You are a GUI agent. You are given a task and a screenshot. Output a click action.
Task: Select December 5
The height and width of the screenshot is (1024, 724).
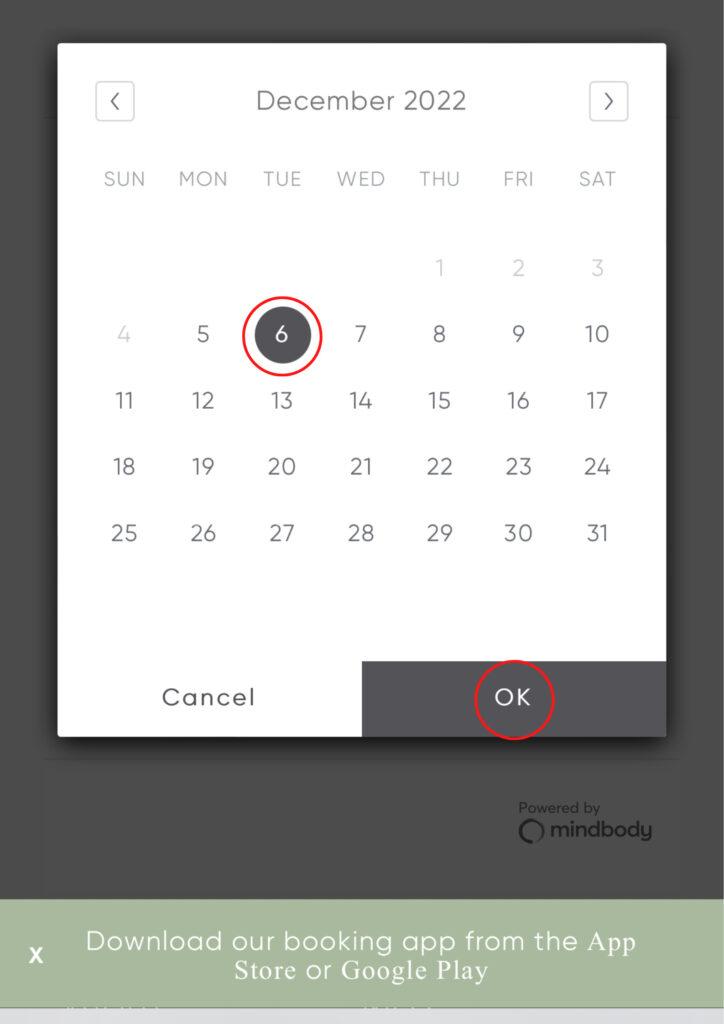click(x=203, y=334)
